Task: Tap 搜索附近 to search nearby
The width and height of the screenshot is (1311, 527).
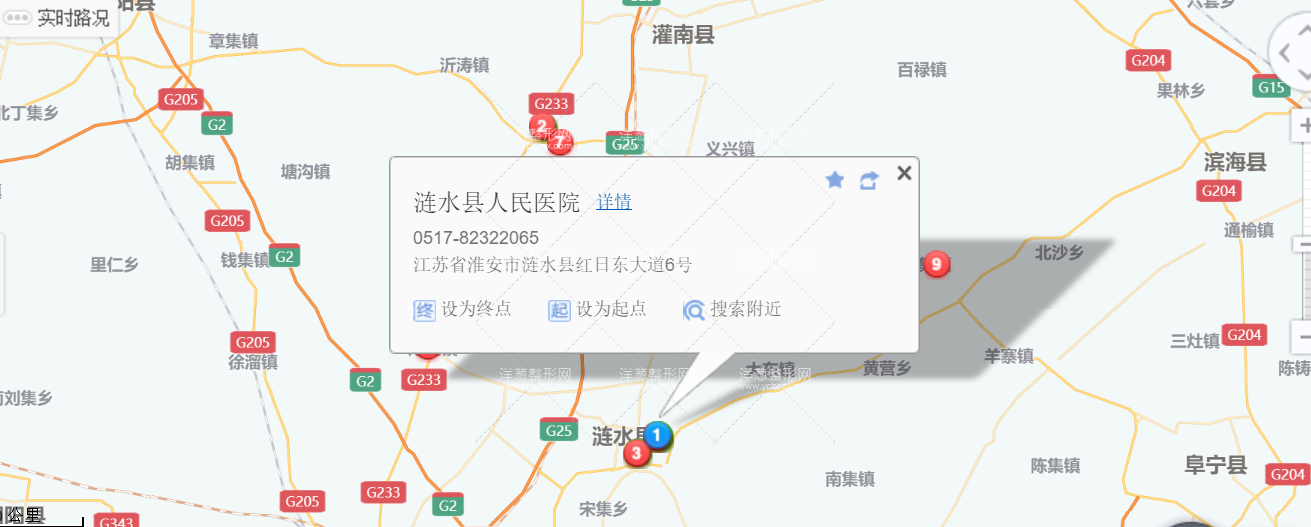Action: coord(733,309)
